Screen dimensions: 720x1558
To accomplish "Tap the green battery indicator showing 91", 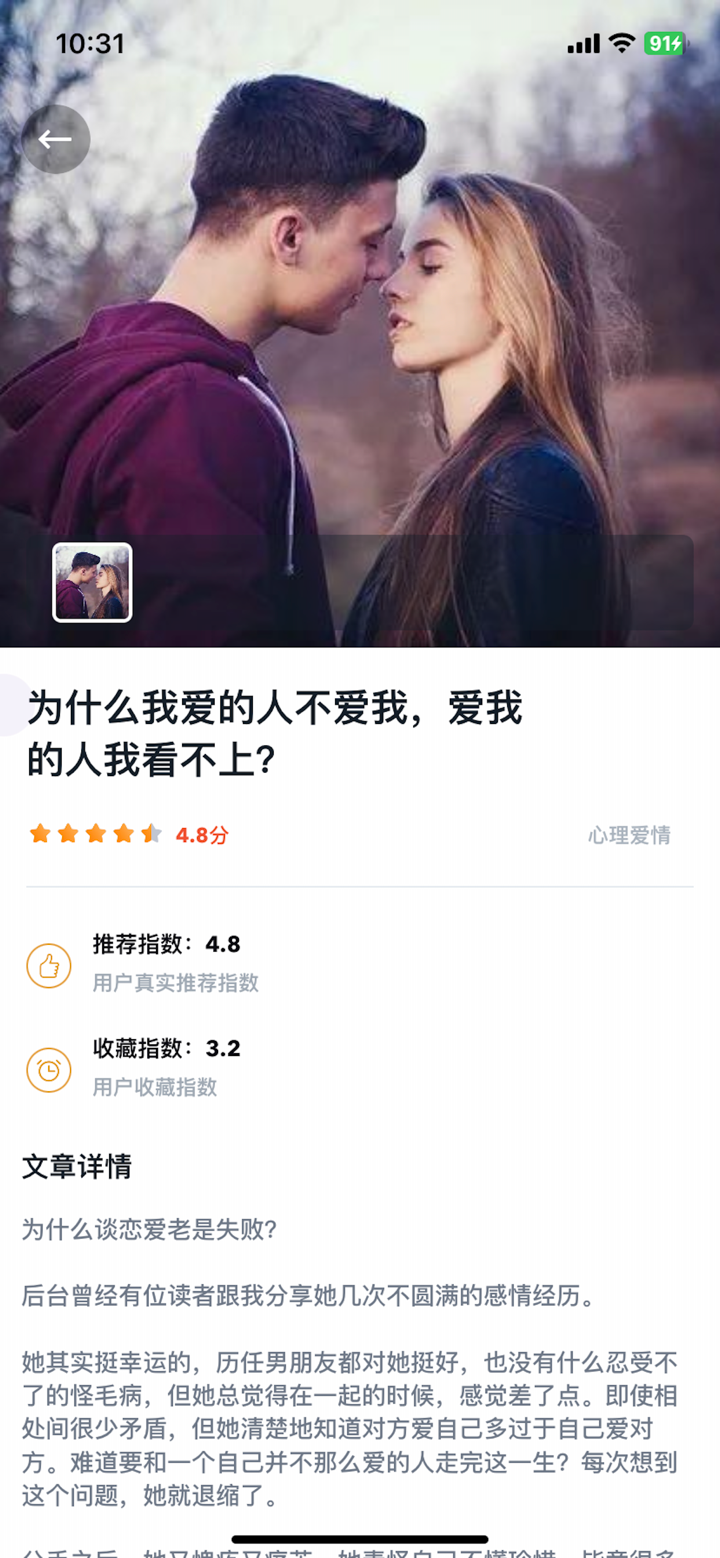I will 663,43.
